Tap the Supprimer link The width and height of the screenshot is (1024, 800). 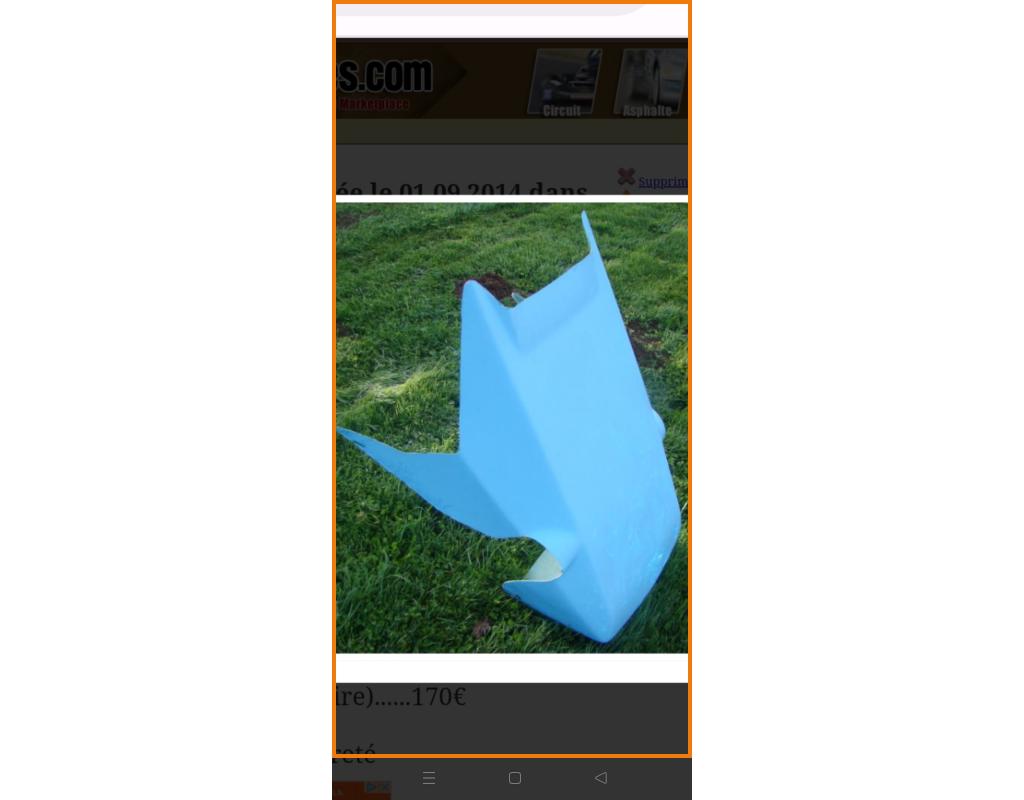pos(662,182)
